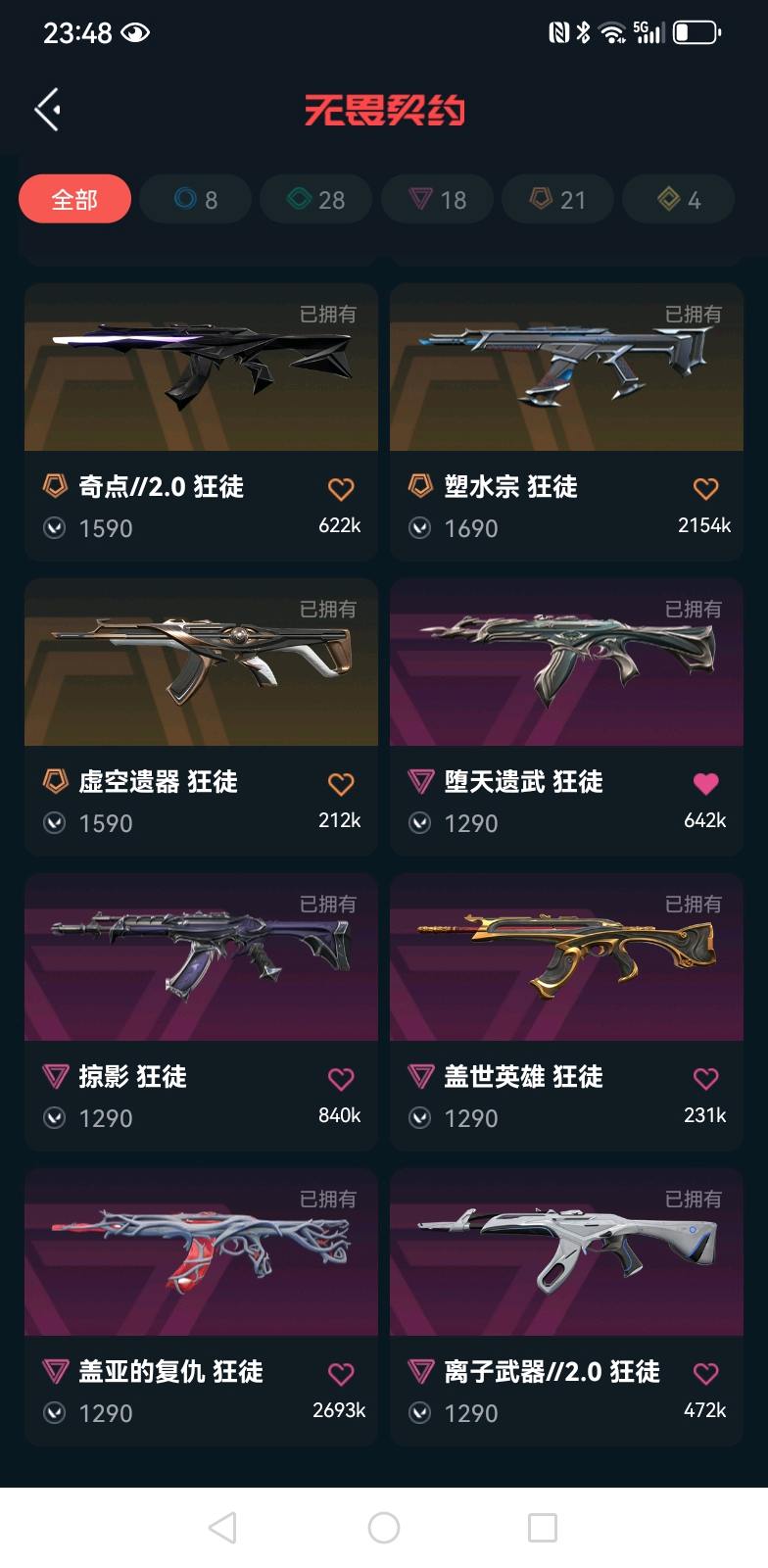The width and height of the screenshot is (768, 1568).
Task: Tap the system home button
Action: (384, 1527)
